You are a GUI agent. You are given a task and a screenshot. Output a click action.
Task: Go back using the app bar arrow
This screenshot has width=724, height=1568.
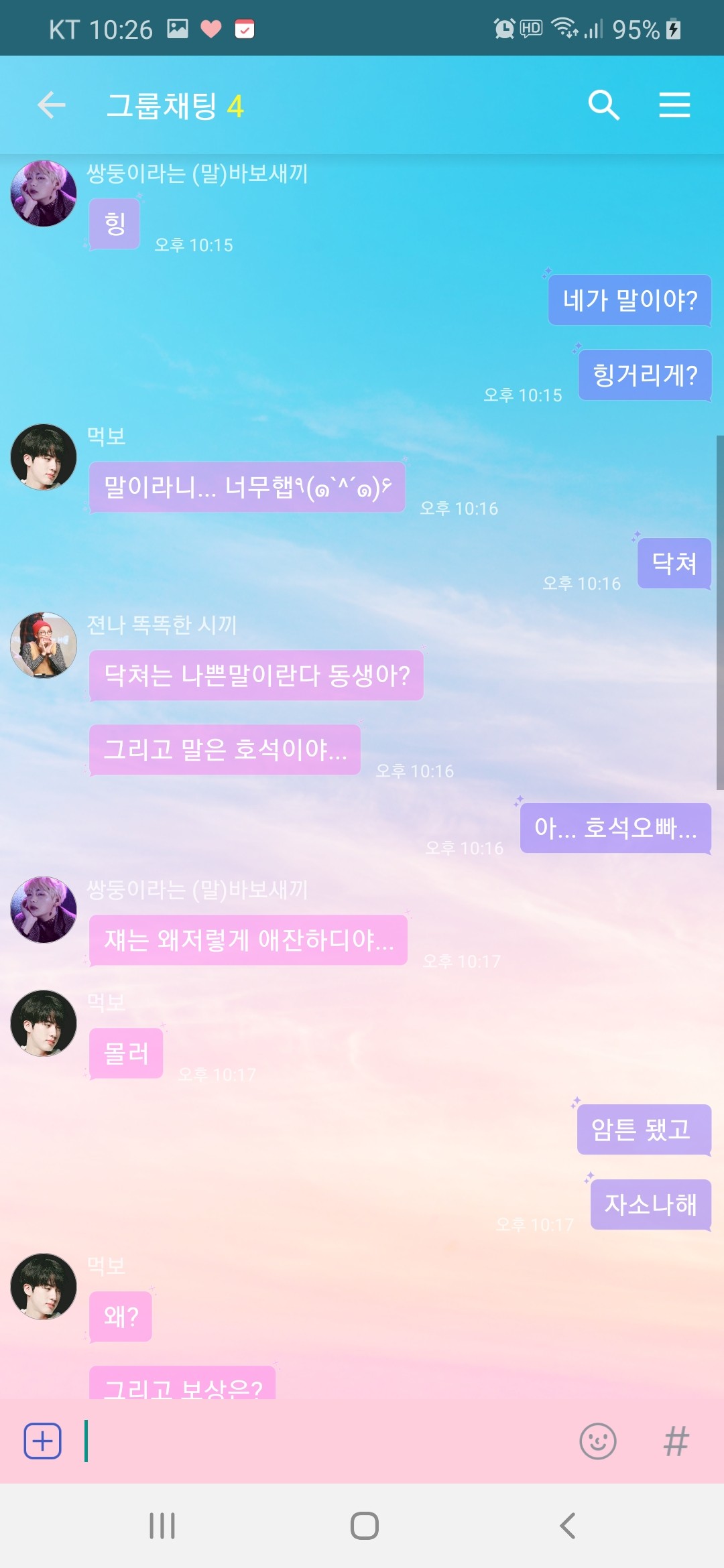[x=51, y=105]
